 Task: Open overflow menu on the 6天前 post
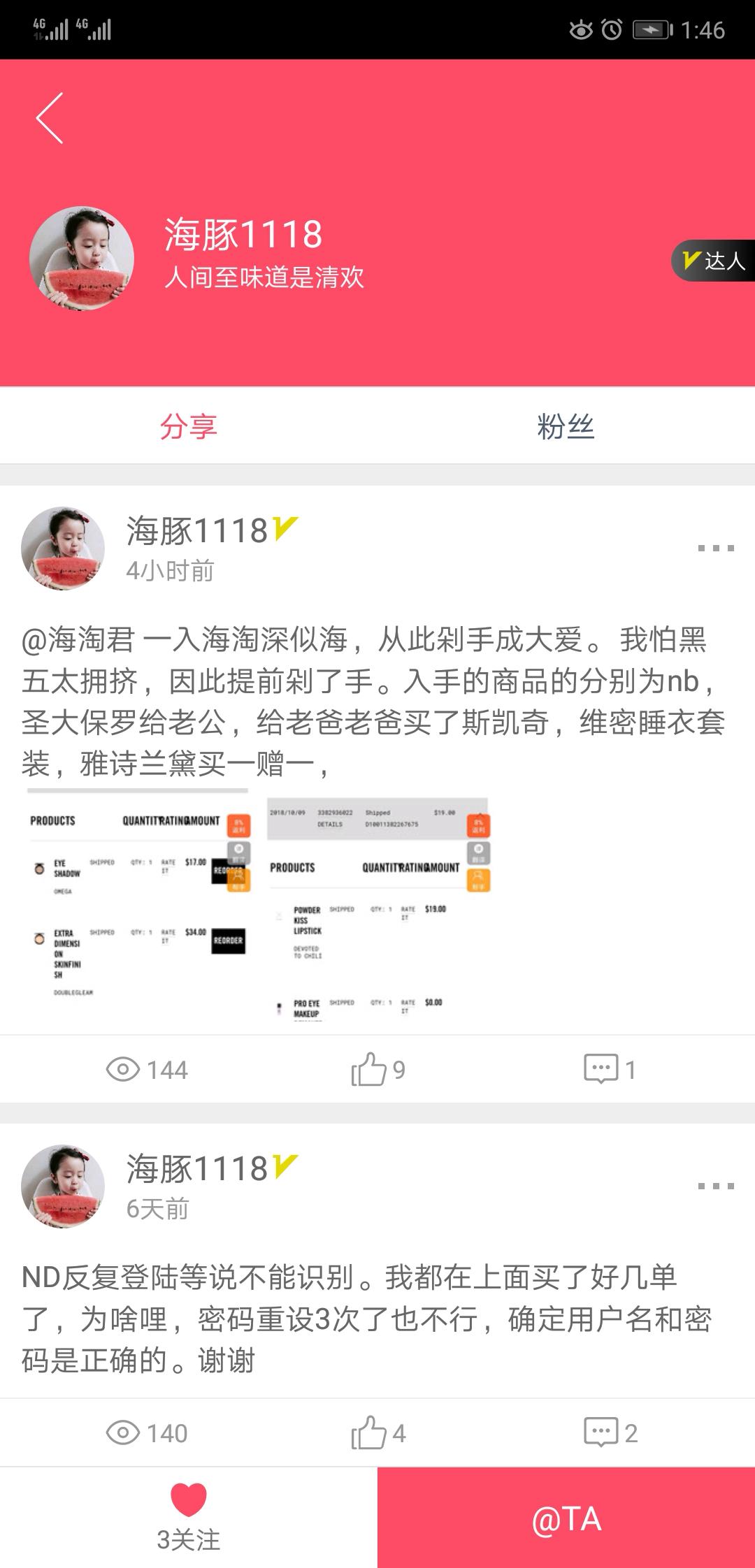(715, 1186)
